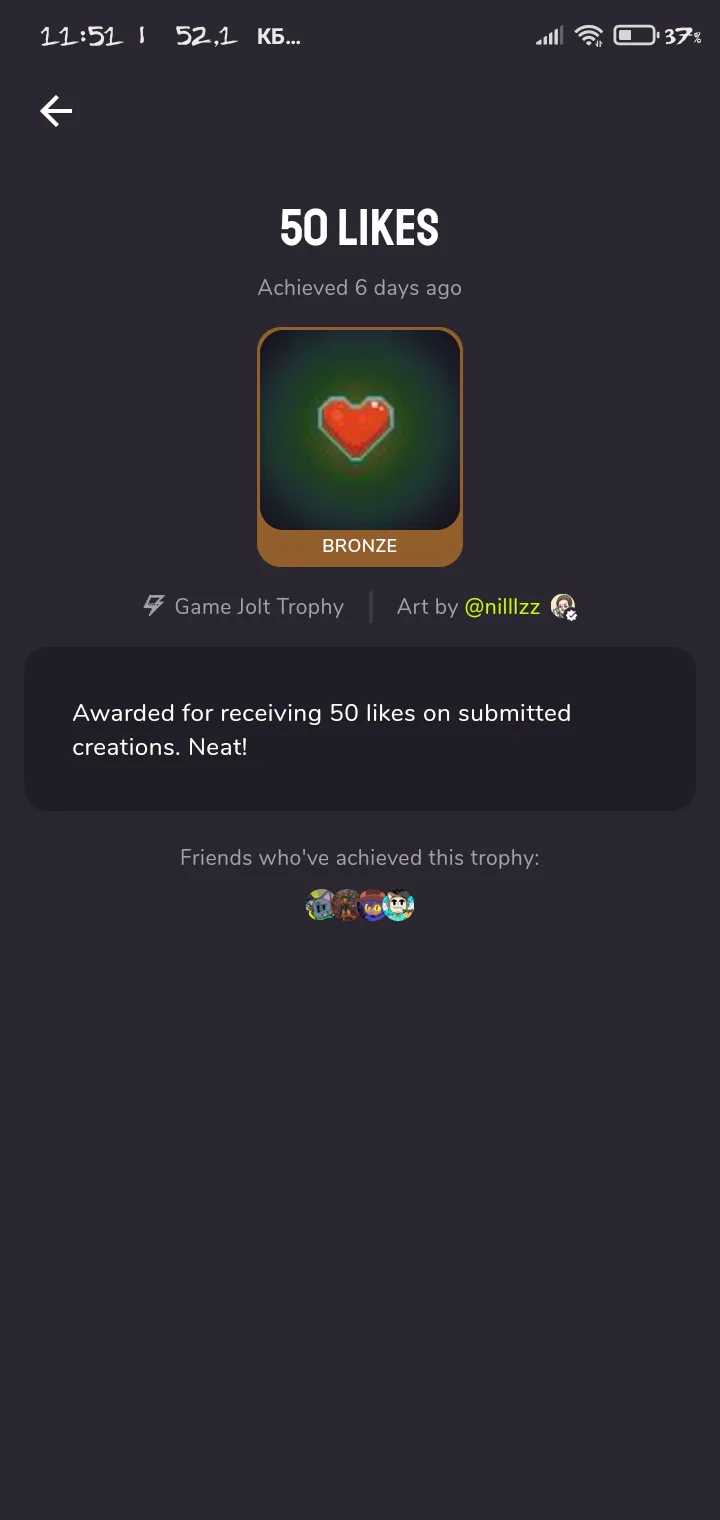Go back using the arrow icon
The width and height of the screenshot is (720, 1520).
(56, 111)
